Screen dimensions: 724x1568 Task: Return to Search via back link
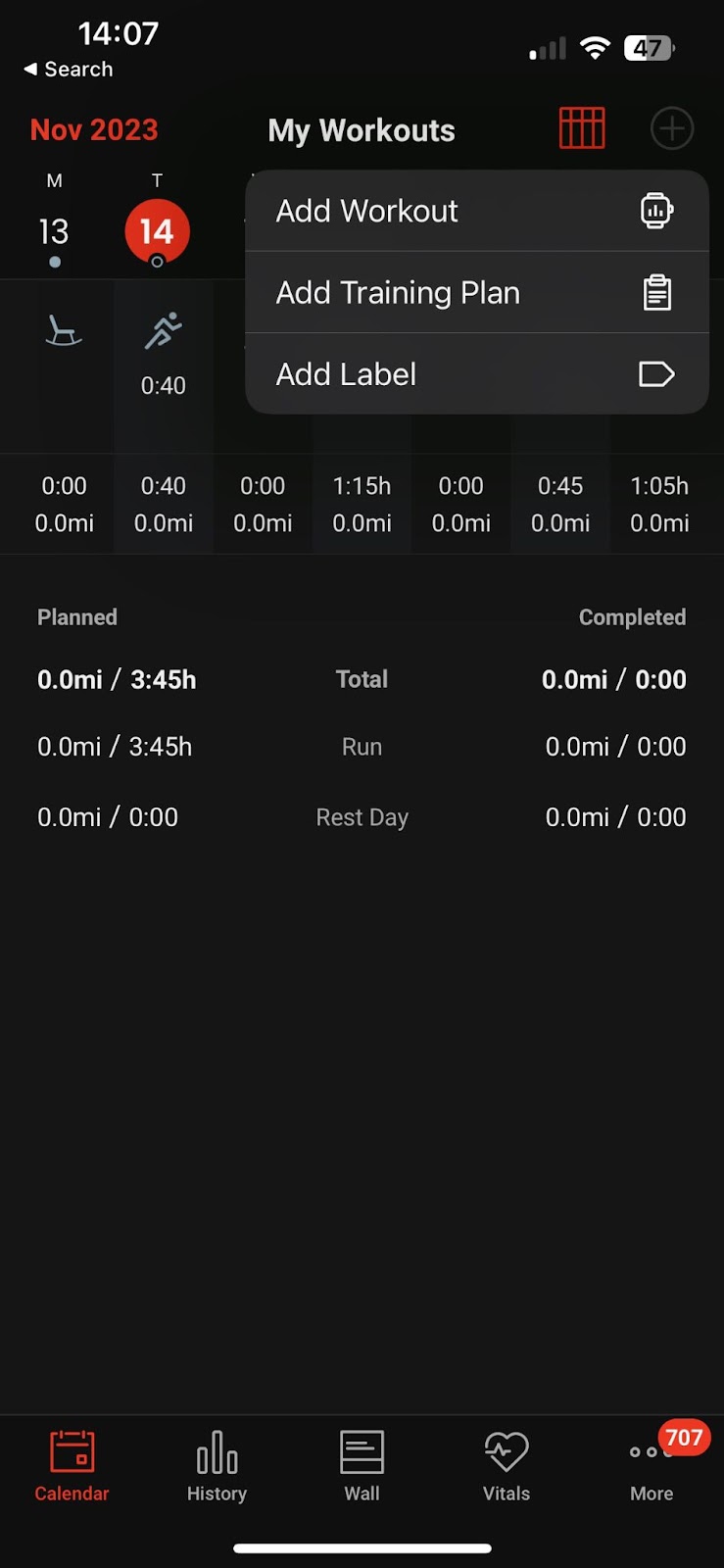(69, 70)
